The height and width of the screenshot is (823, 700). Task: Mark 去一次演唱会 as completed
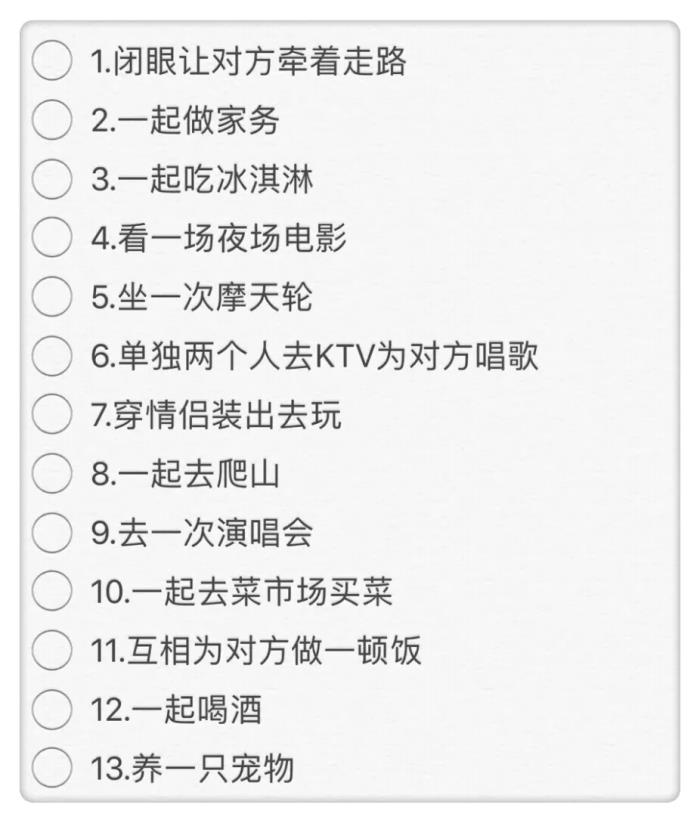pos(51,533)
